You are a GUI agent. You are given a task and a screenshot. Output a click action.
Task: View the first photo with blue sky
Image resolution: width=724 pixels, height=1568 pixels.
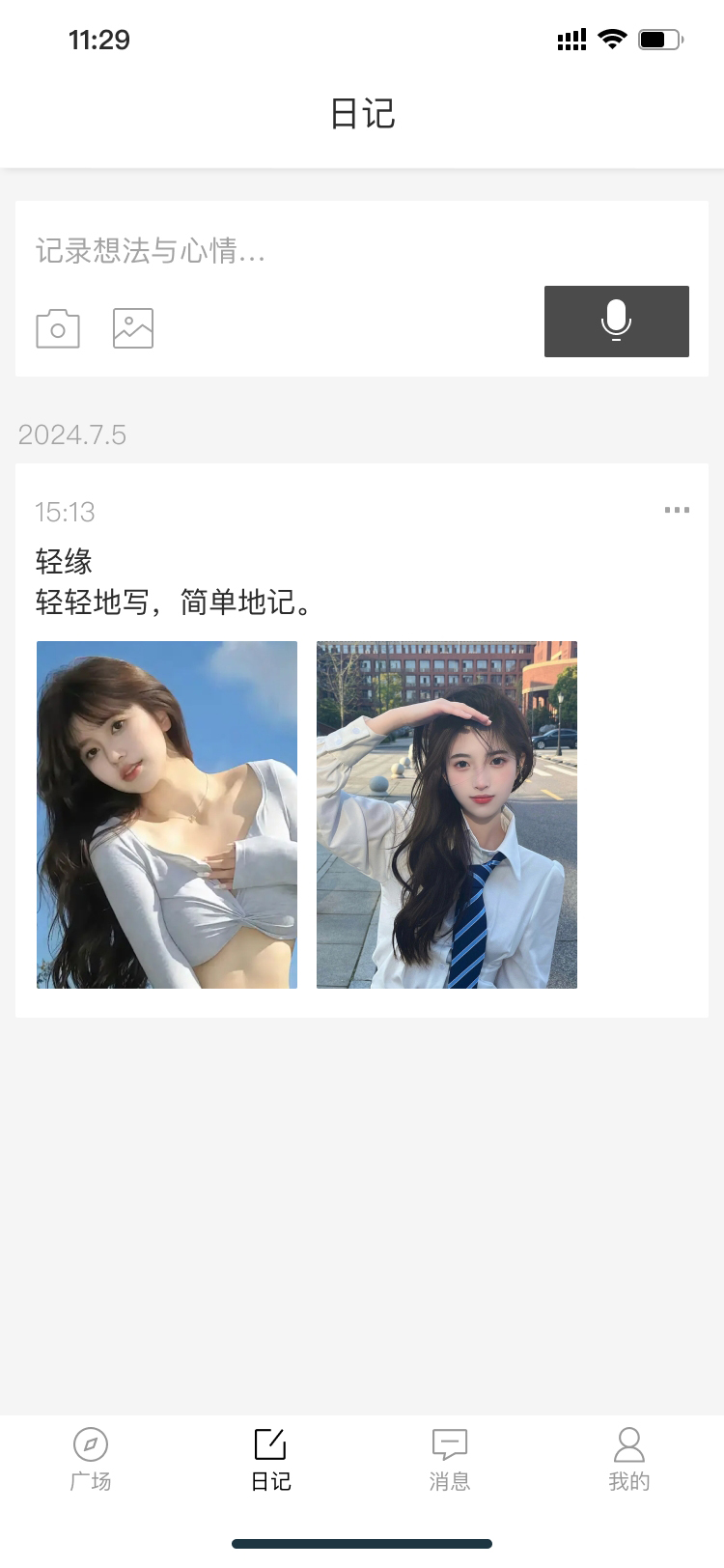(x=167, y=815)
